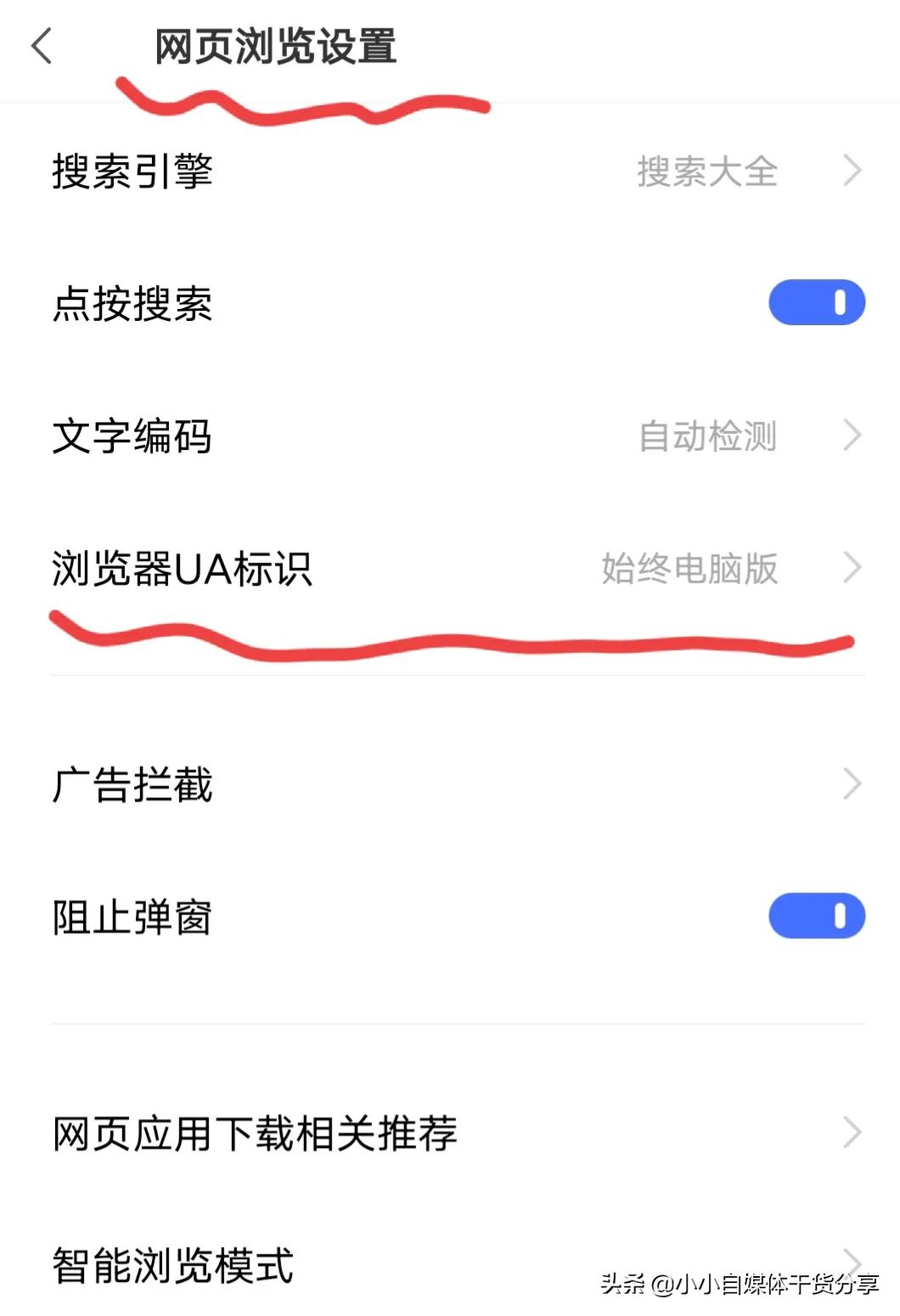Image resolution: width=900 pixels, height=1316 pixels.
Task: Turn off the 阻止弹窗 switch
Action: click(x=815, y=917)
